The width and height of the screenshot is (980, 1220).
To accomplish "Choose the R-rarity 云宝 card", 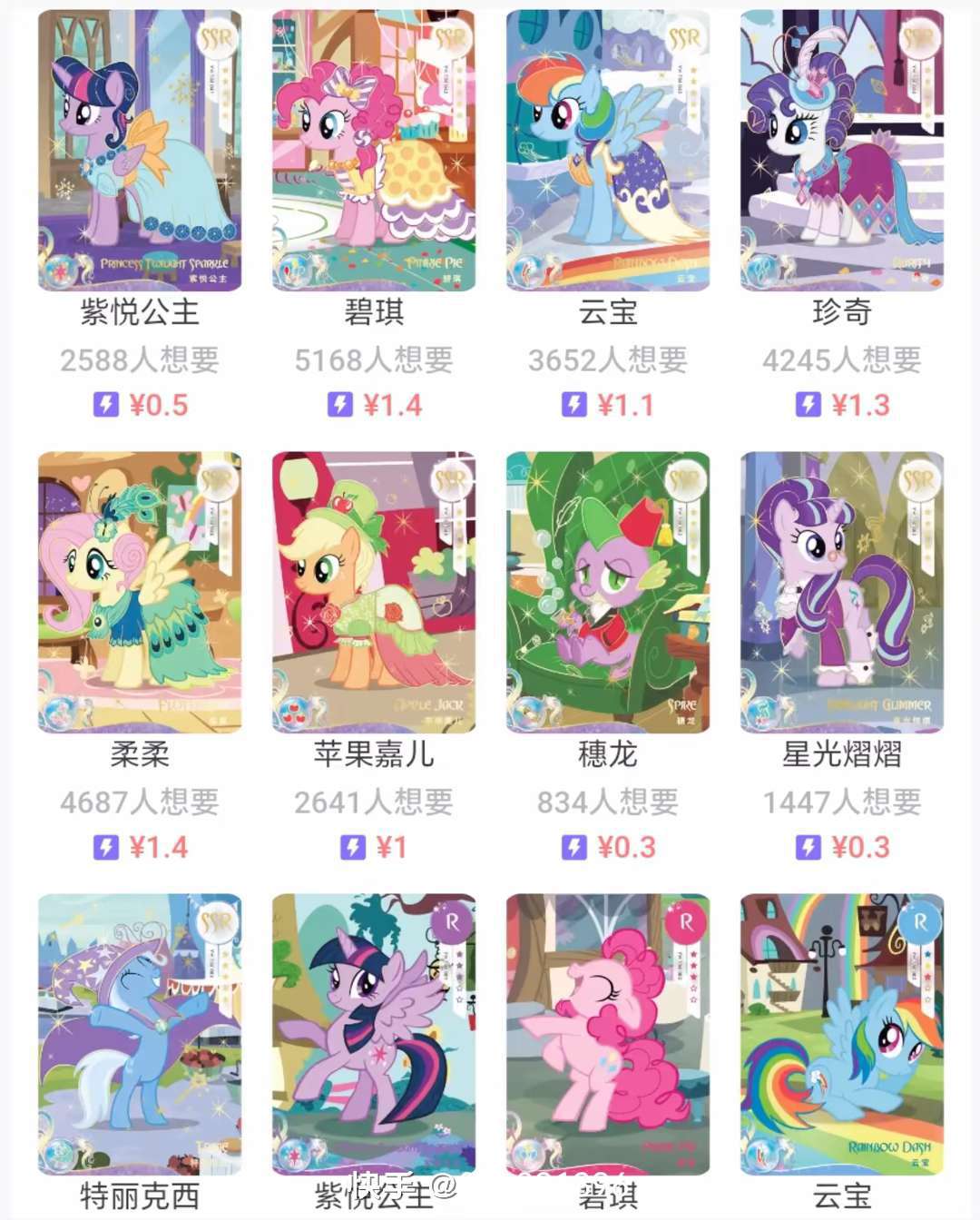I will point(842,1033).
